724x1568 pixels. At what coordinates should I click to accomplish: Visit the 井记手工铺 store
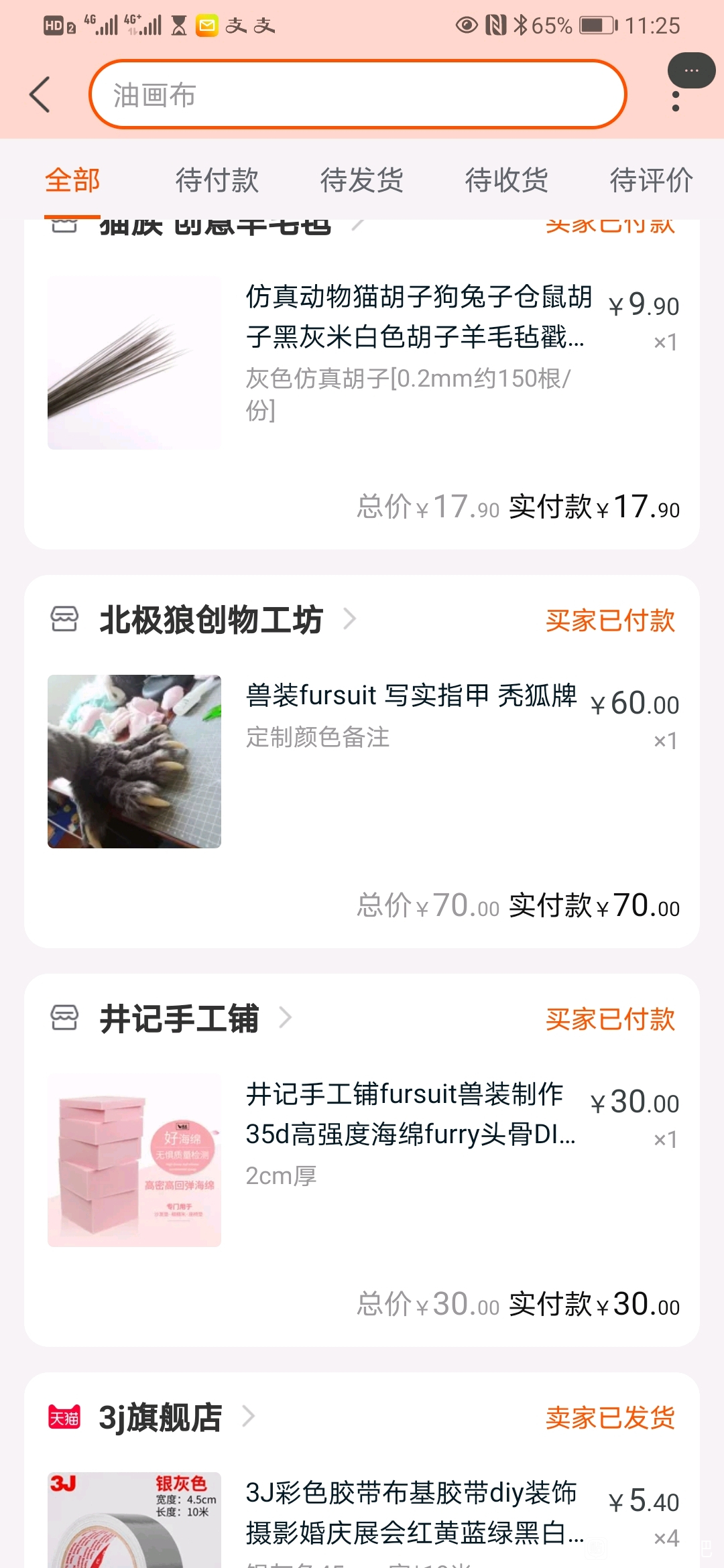point(179,1019)
